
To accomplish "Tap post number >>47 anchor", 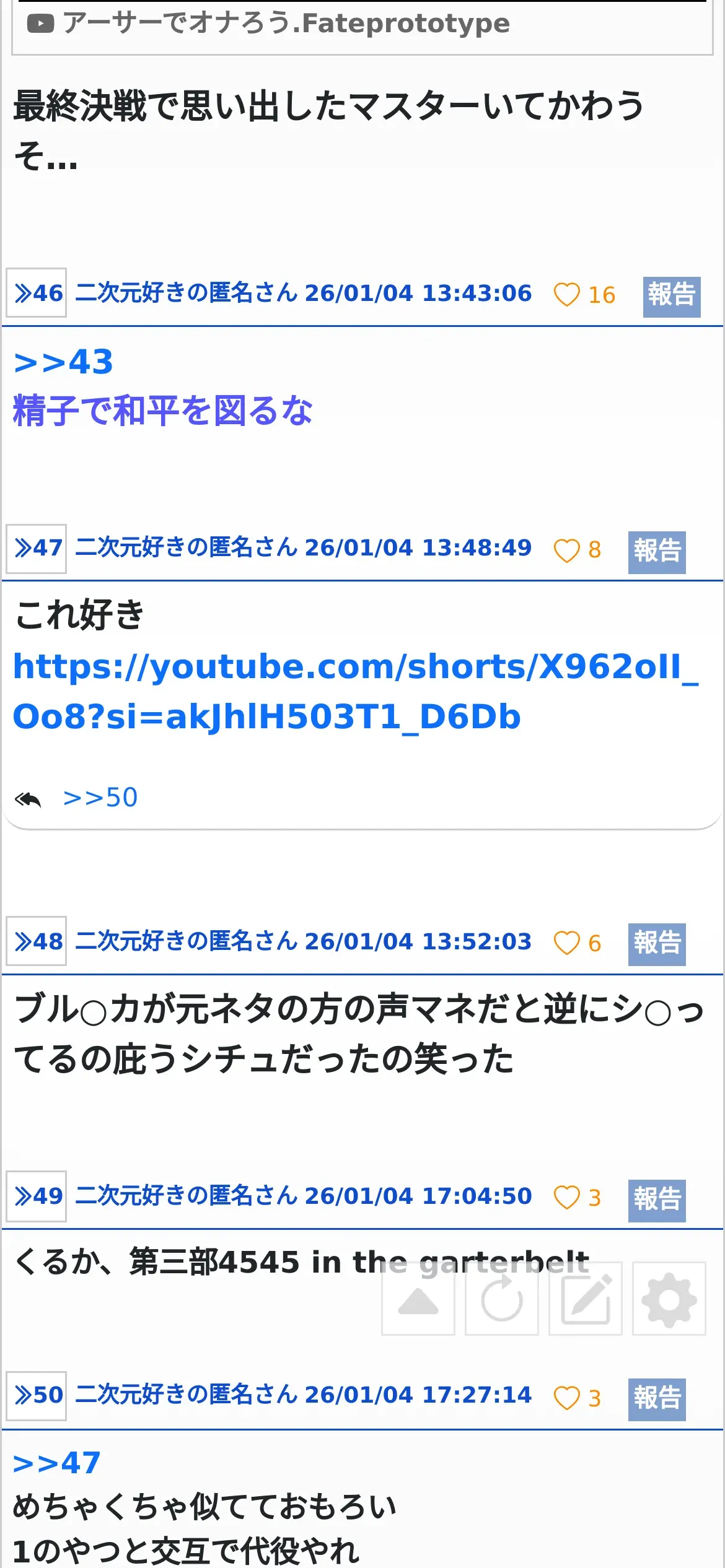I will click(37, 549).
